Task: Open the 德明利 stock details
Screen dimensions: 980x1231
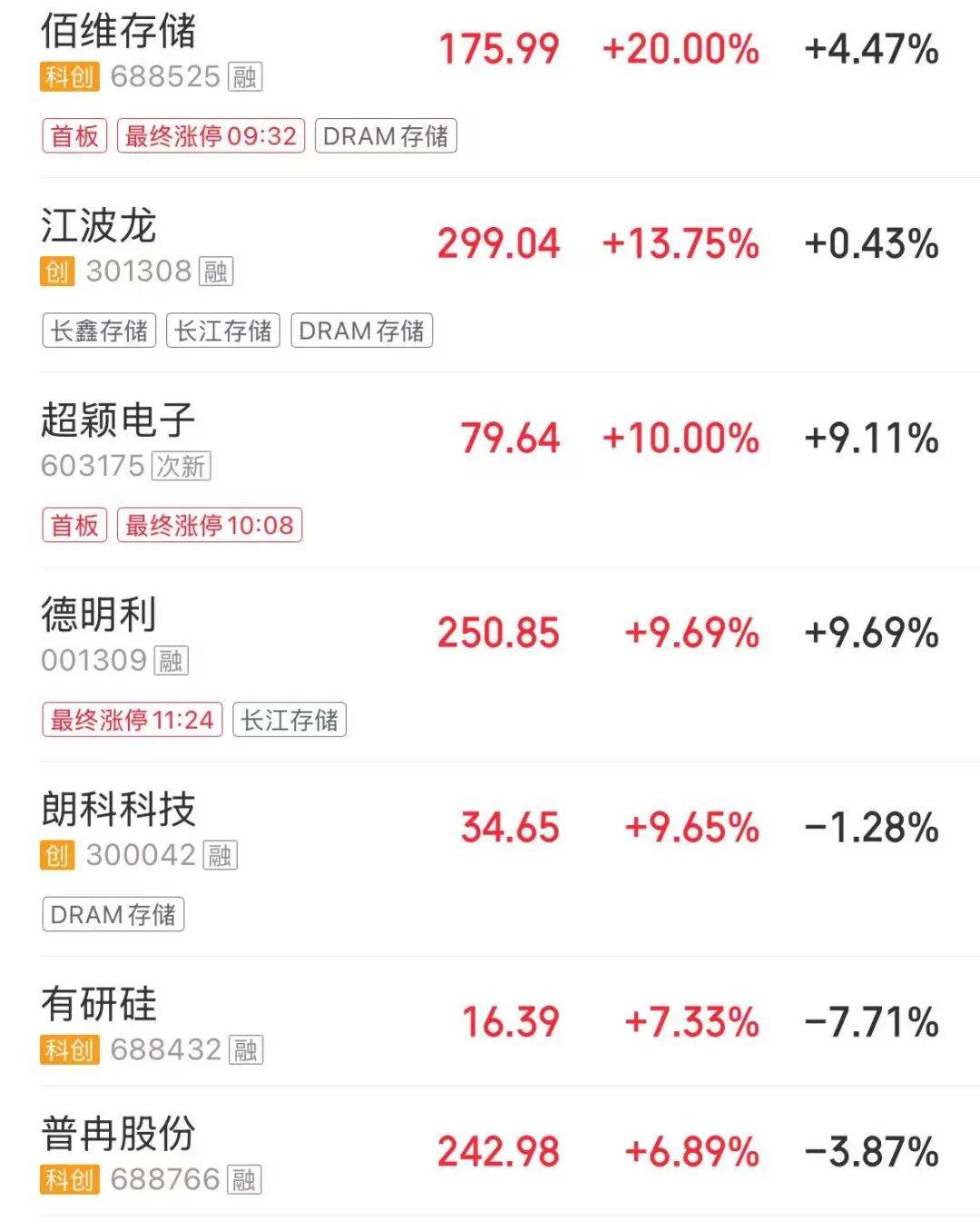Action: pos(98,615)
